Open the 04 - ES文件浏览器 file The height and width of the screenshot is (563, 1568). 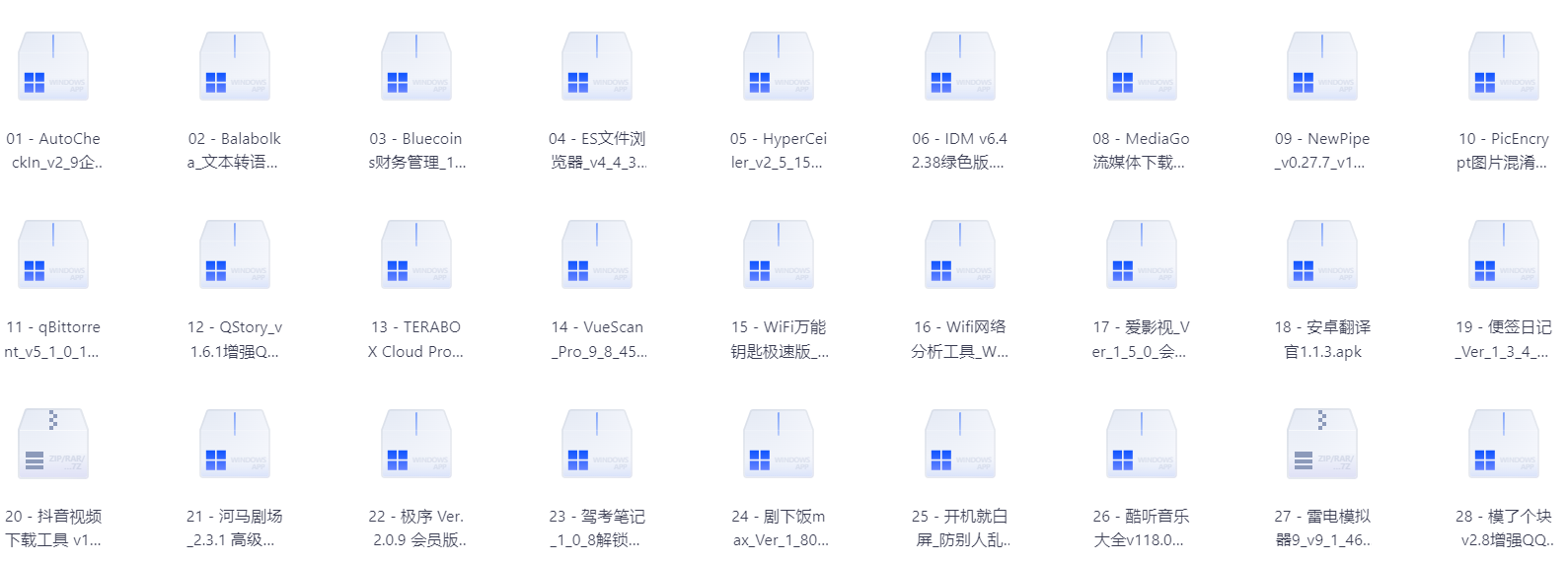597,67
